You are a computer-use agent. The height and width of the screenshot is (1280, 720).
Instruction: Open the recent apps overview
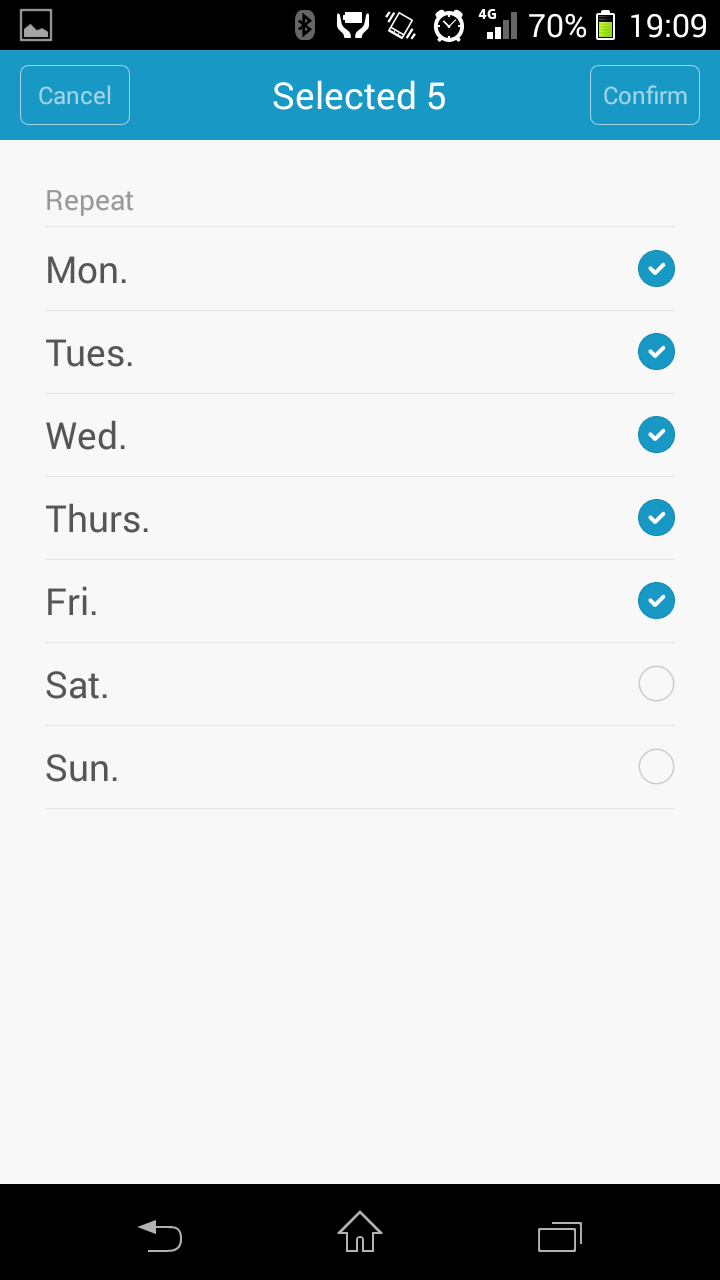560,1236
